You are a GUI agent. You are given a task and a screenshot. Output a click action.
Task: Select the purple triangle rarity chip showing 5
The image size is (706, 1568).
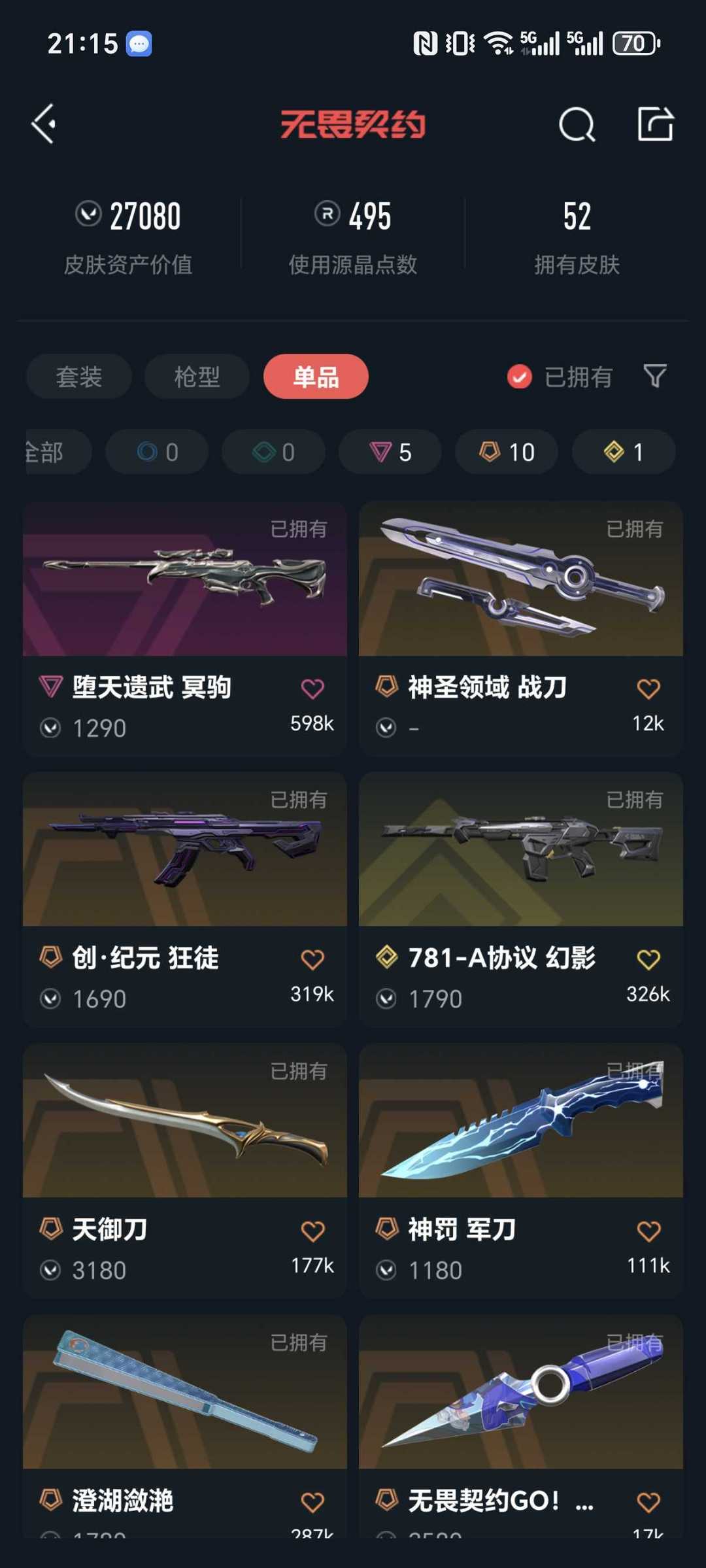[390, 452]
